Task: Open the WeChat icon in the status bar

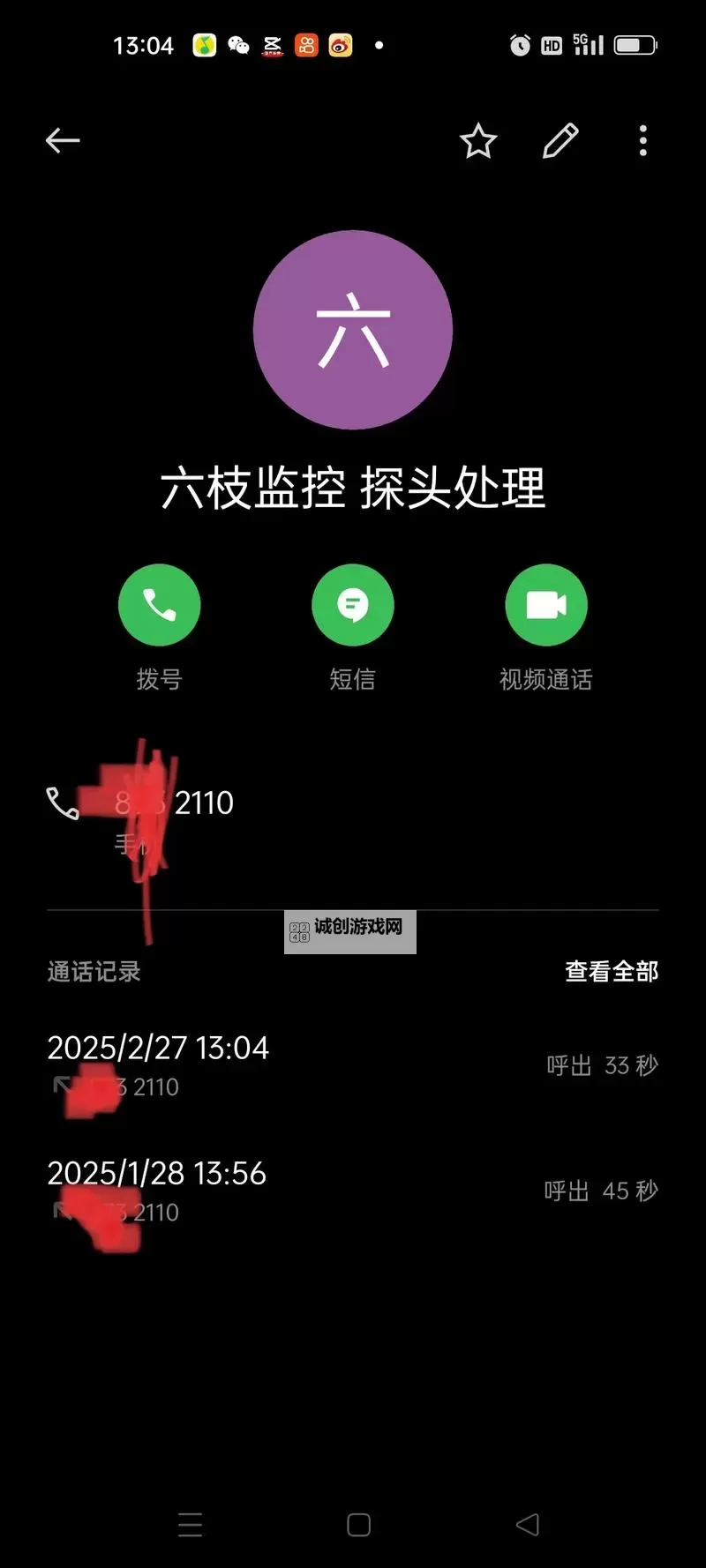Action: coord(237,45)
